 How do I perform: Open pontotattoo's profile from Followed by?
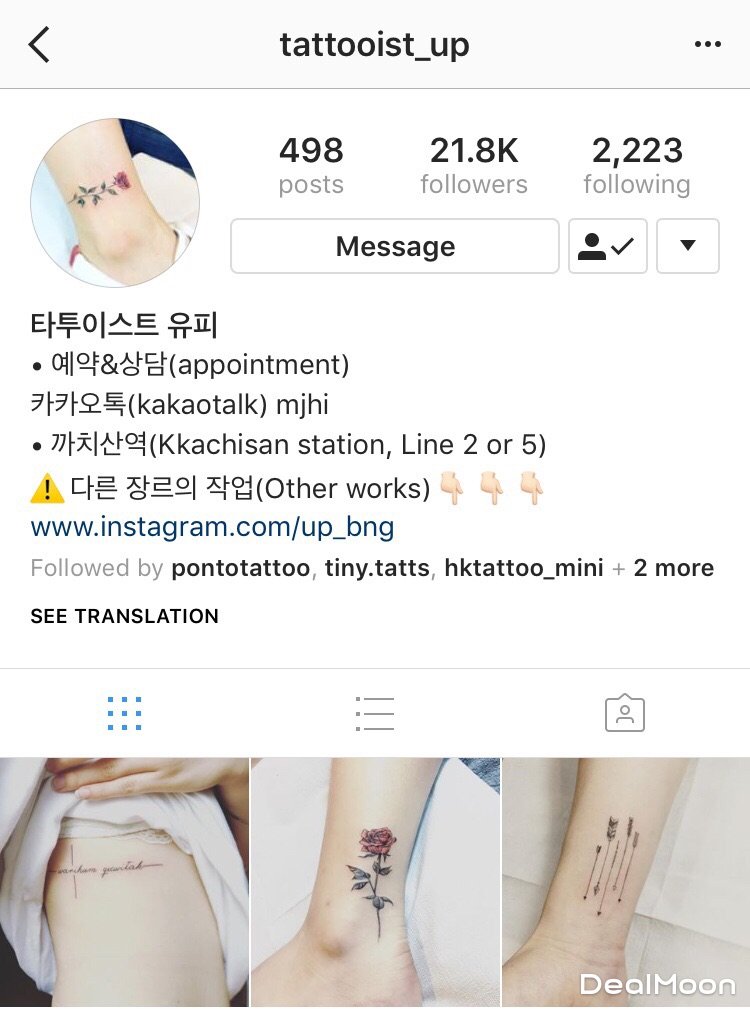[x=240, y=568]
